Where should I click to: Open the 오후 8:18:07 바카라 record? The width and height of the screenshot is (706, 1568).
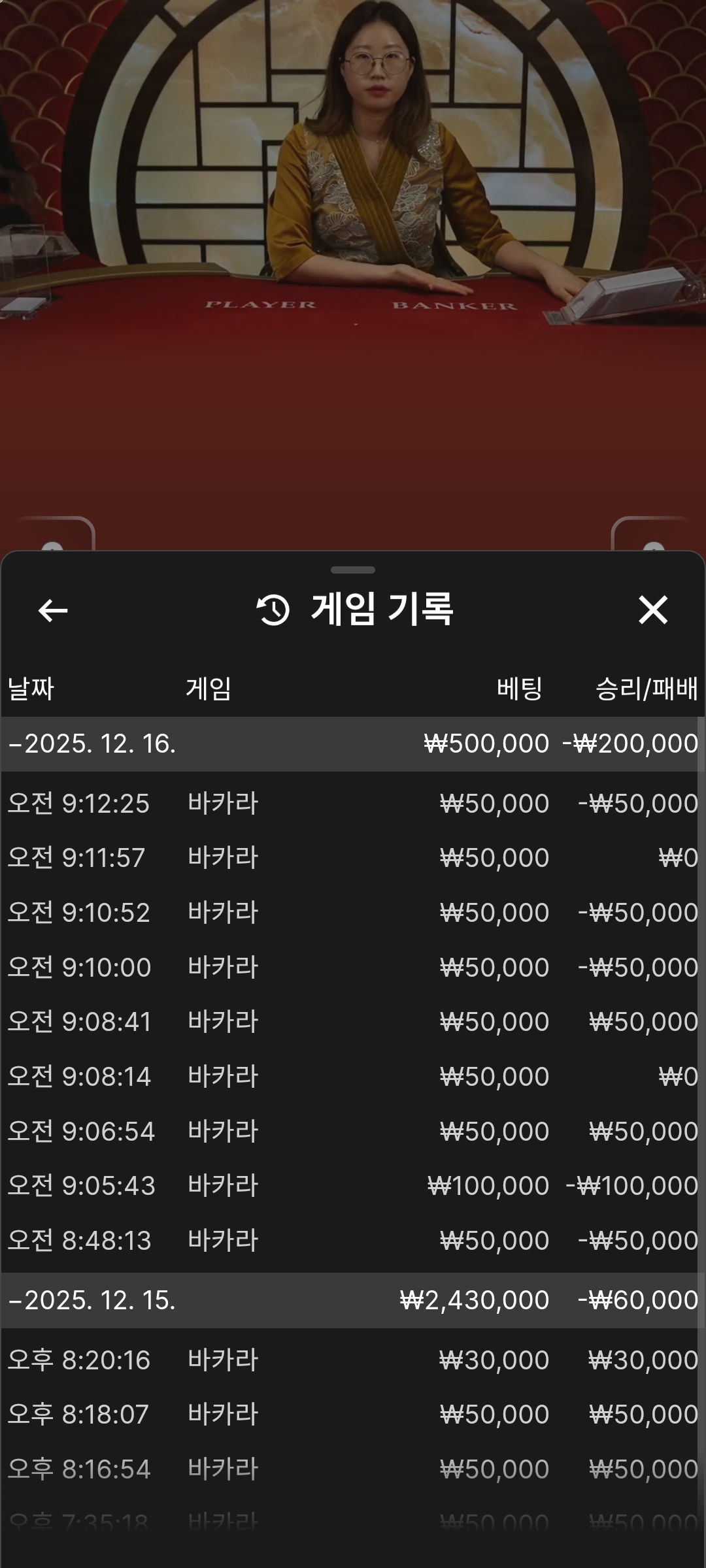pos(353,1414)
